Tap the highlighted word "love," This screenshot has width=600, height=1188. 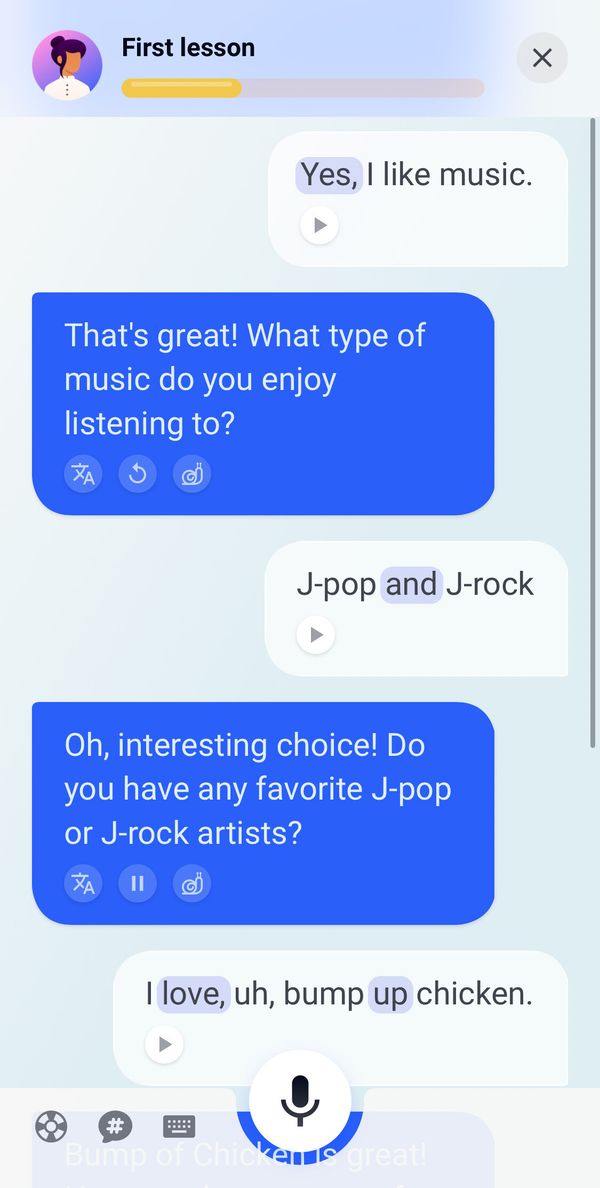tap(192, 994)
